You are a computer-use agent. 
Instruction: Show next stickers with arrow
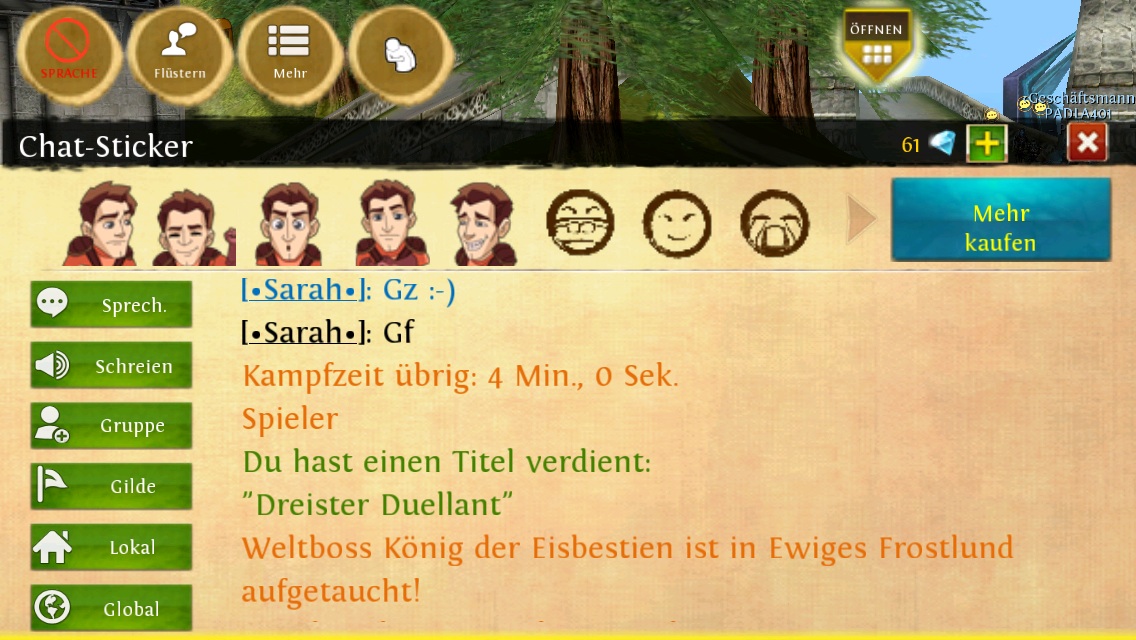[x=861, y=218]
